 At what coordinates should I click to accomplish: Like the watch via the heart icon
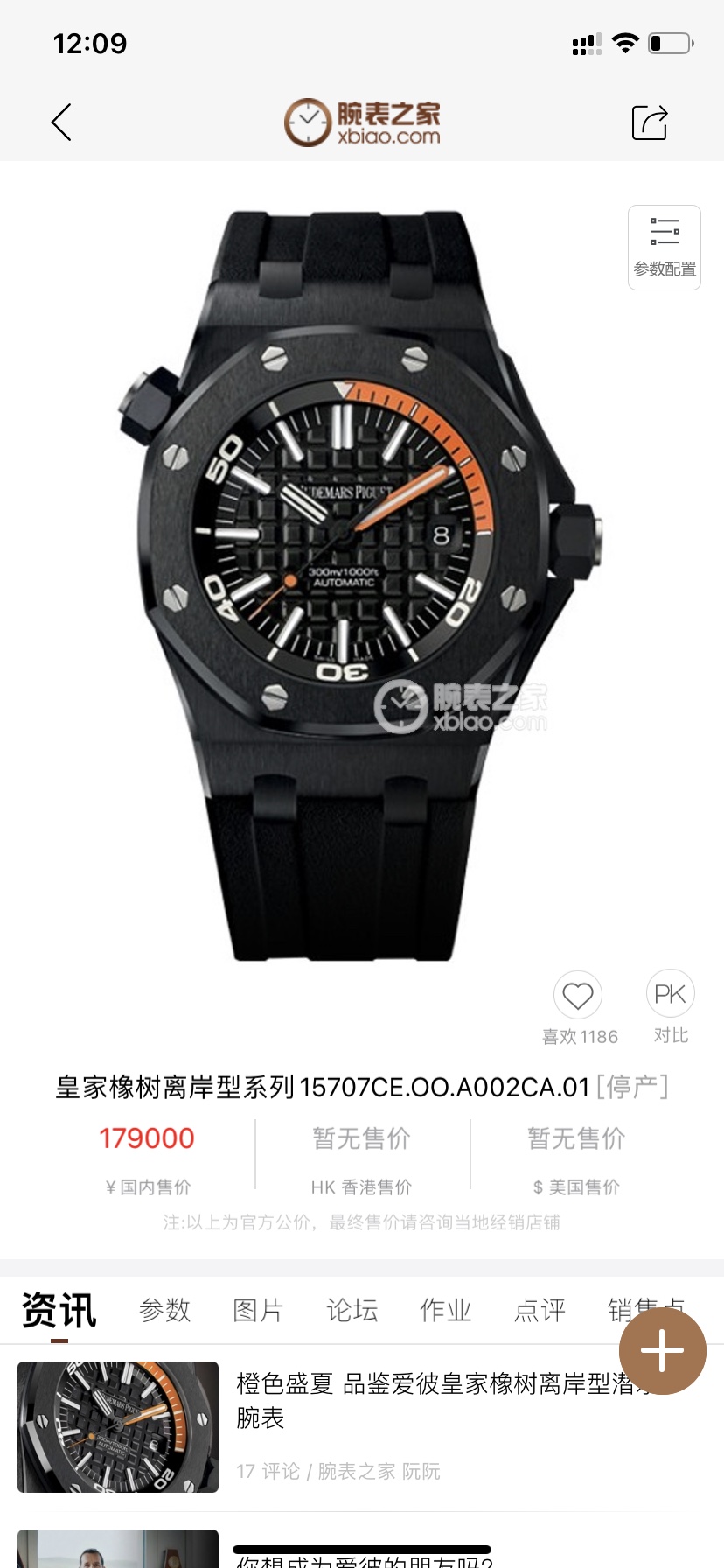(578, 995)
